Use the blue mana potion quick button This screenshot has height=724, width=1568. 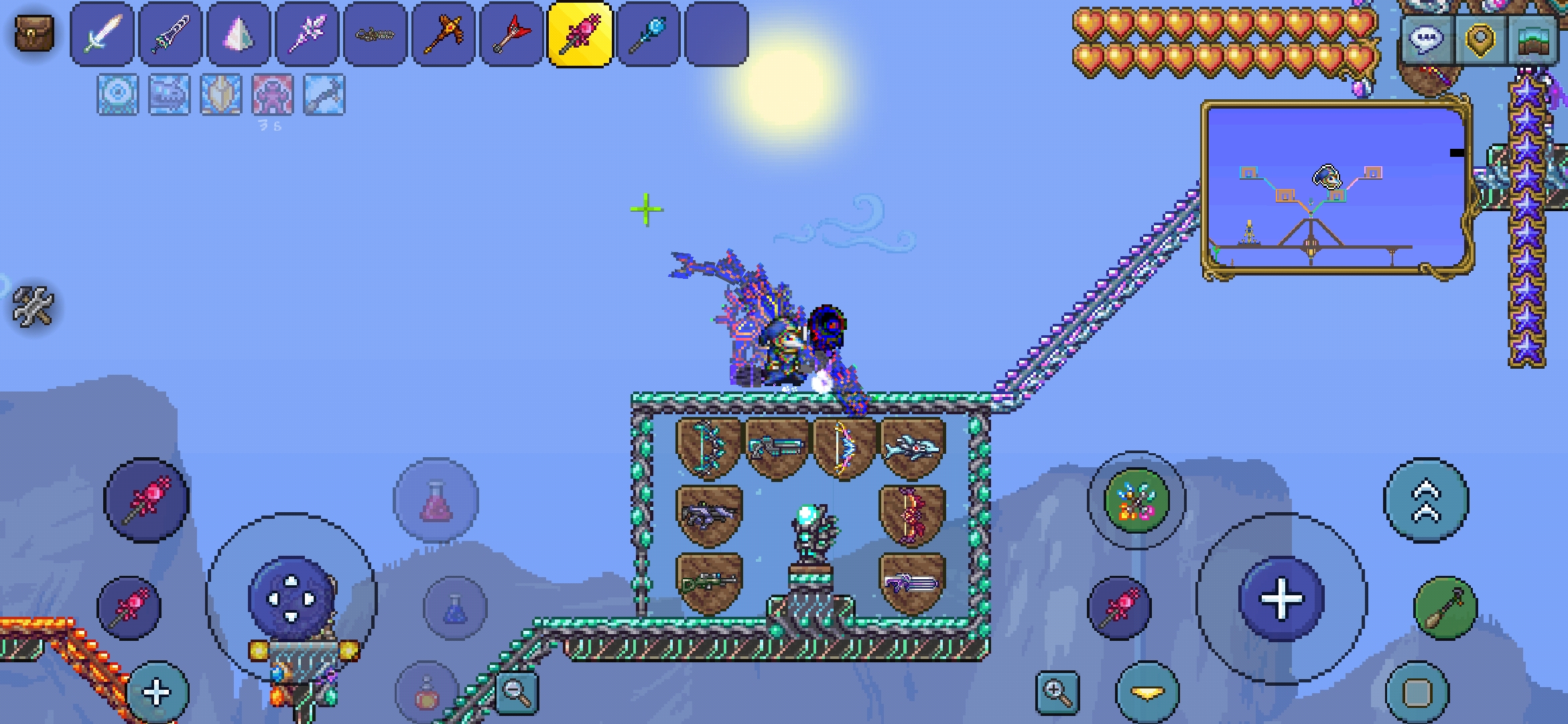455,608
